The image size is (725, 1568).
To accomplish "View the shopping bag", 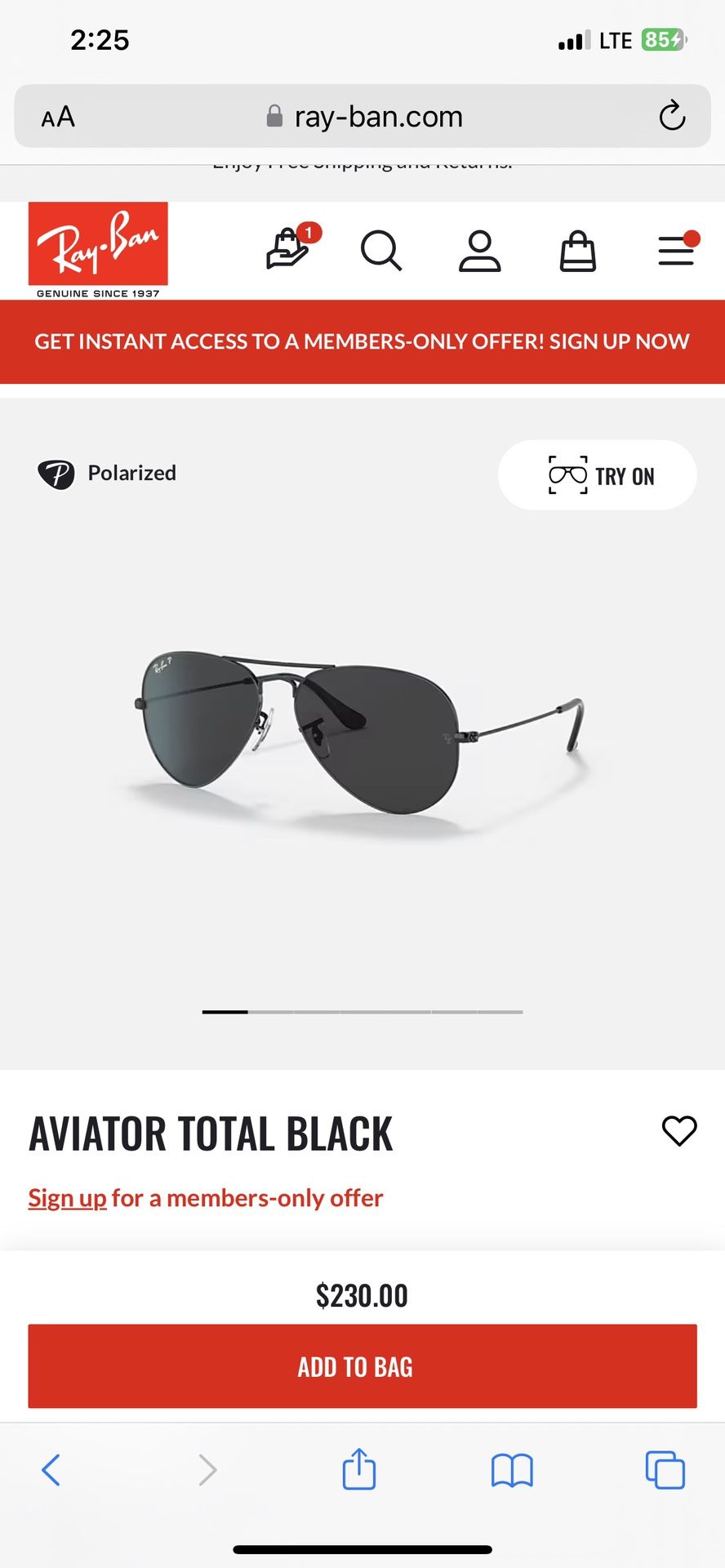I will coord(578,251).
